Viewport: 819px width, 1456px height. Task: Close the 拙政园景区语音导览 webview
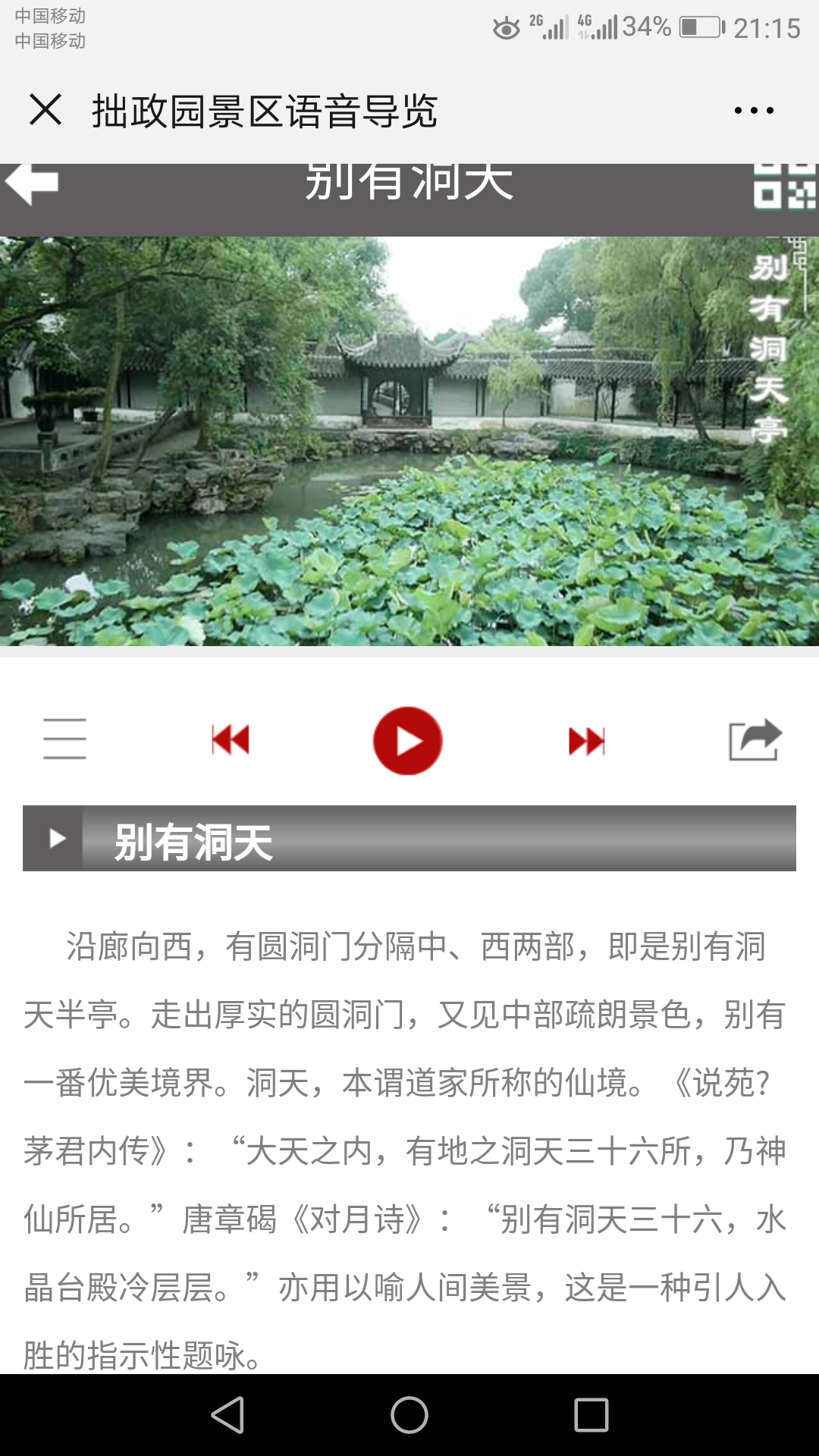[45, 110]
